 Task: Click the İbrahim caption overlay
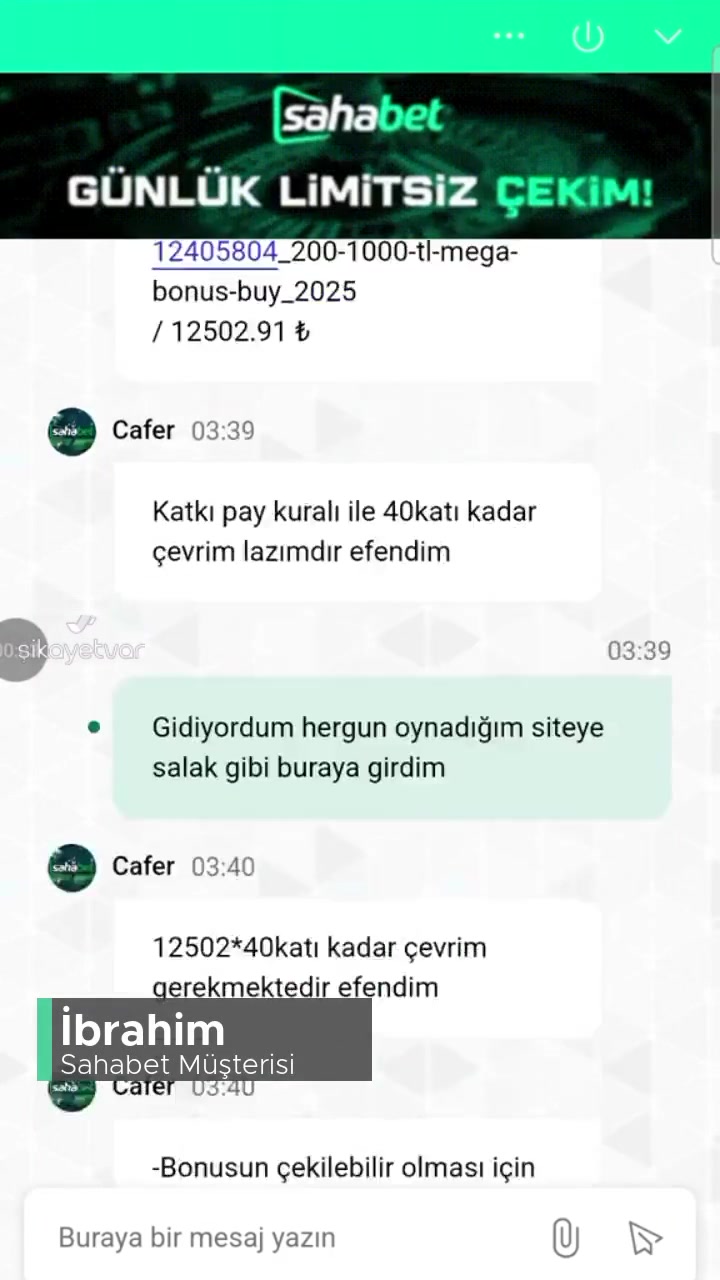142,1029
